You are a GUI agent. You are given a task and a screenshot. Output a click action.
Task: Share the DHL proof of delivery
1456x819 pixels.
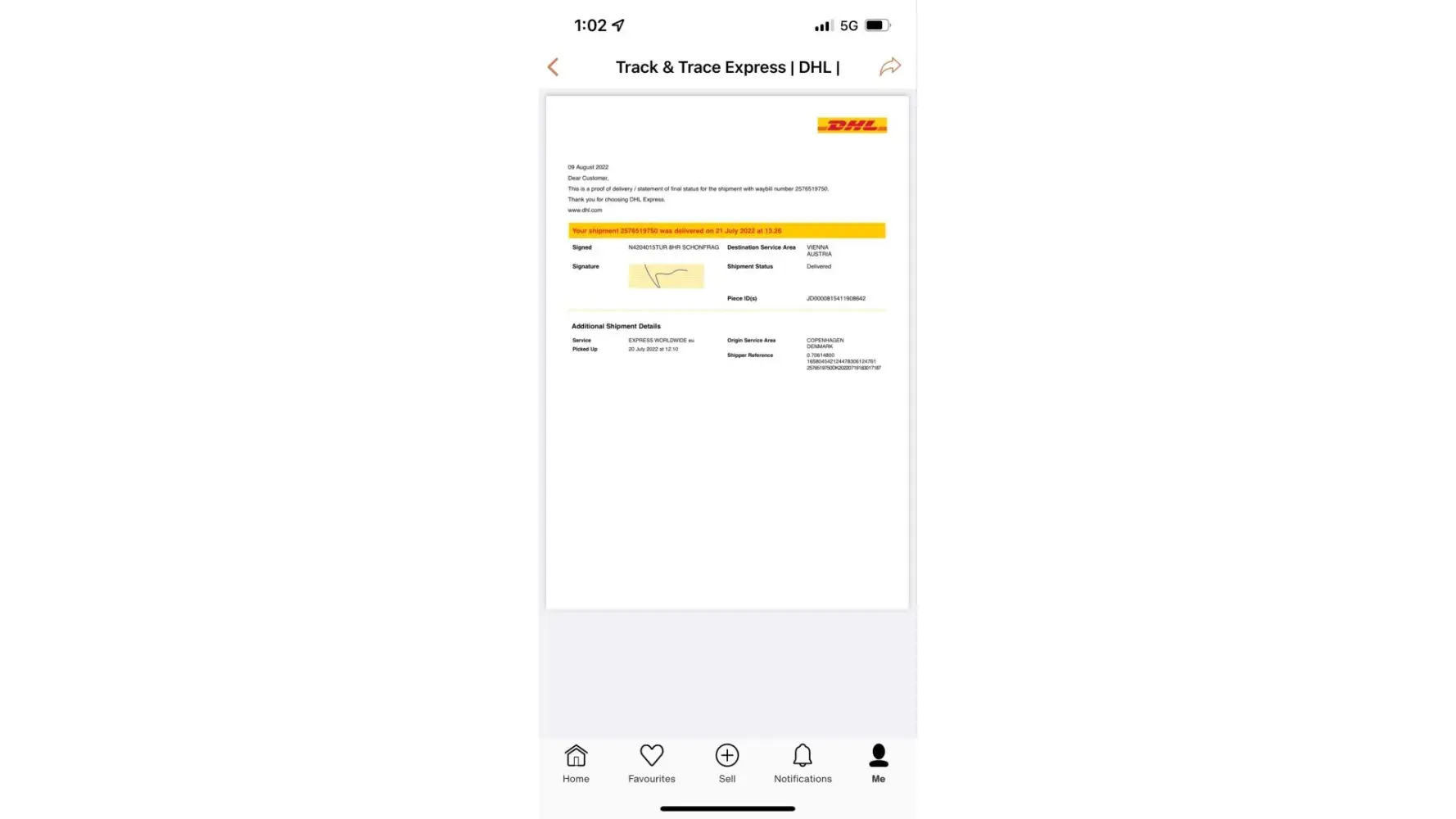tap(890, 67)
